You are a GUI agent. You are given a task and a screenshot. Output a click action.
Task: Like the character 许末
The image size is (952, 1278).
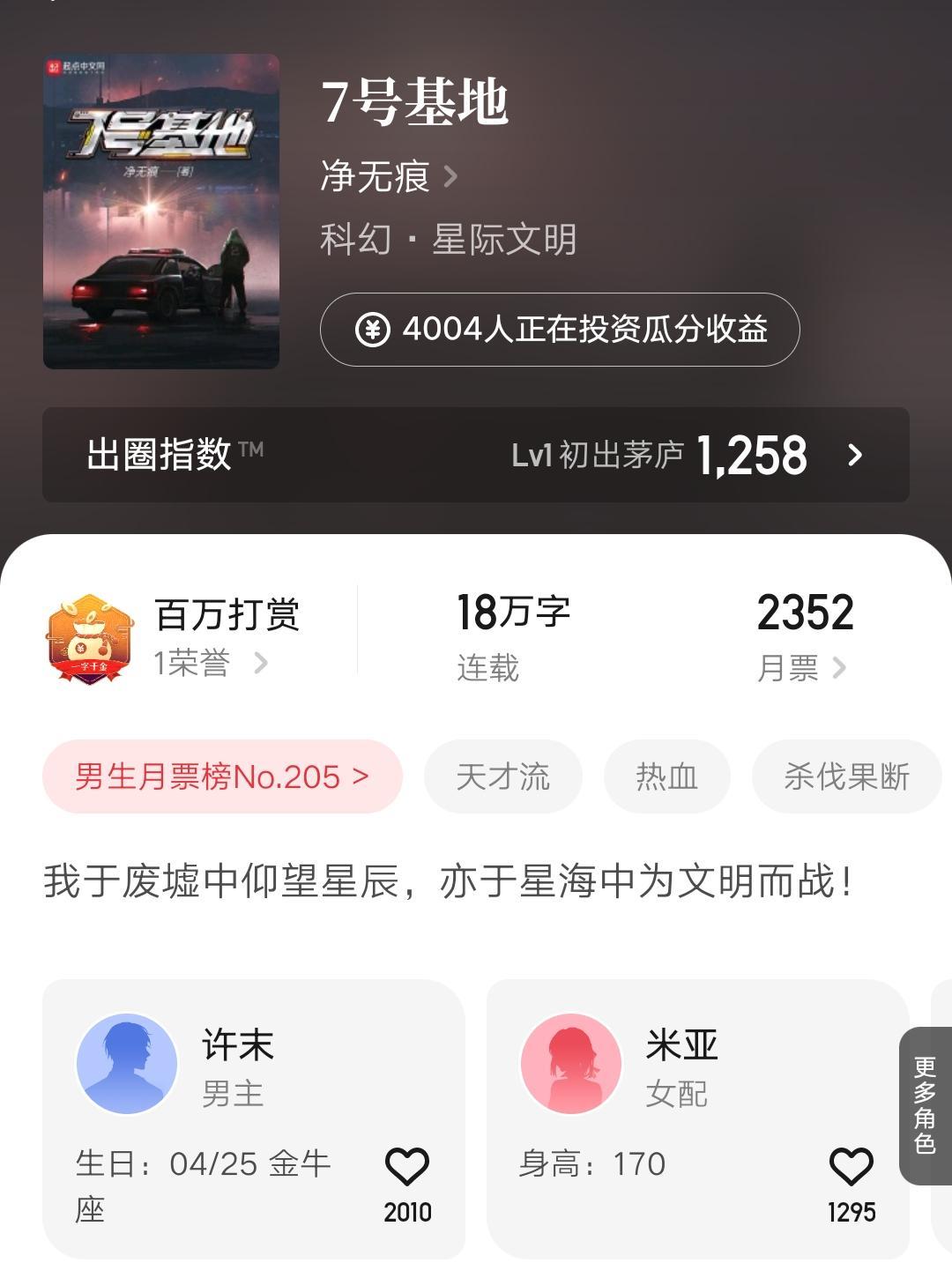[407, 1168]
